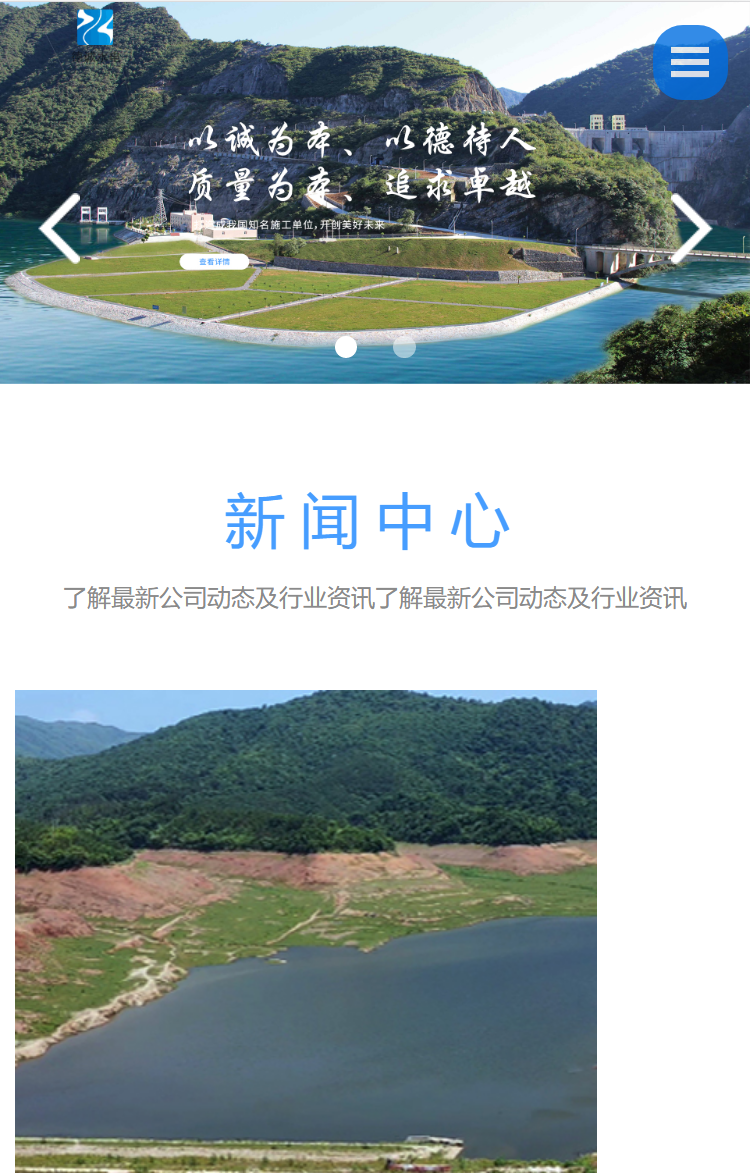Viewport: 750px width, 1173px height.
Task: Tap the 查看详情 button on banner
Action: (x=214, y=262)
